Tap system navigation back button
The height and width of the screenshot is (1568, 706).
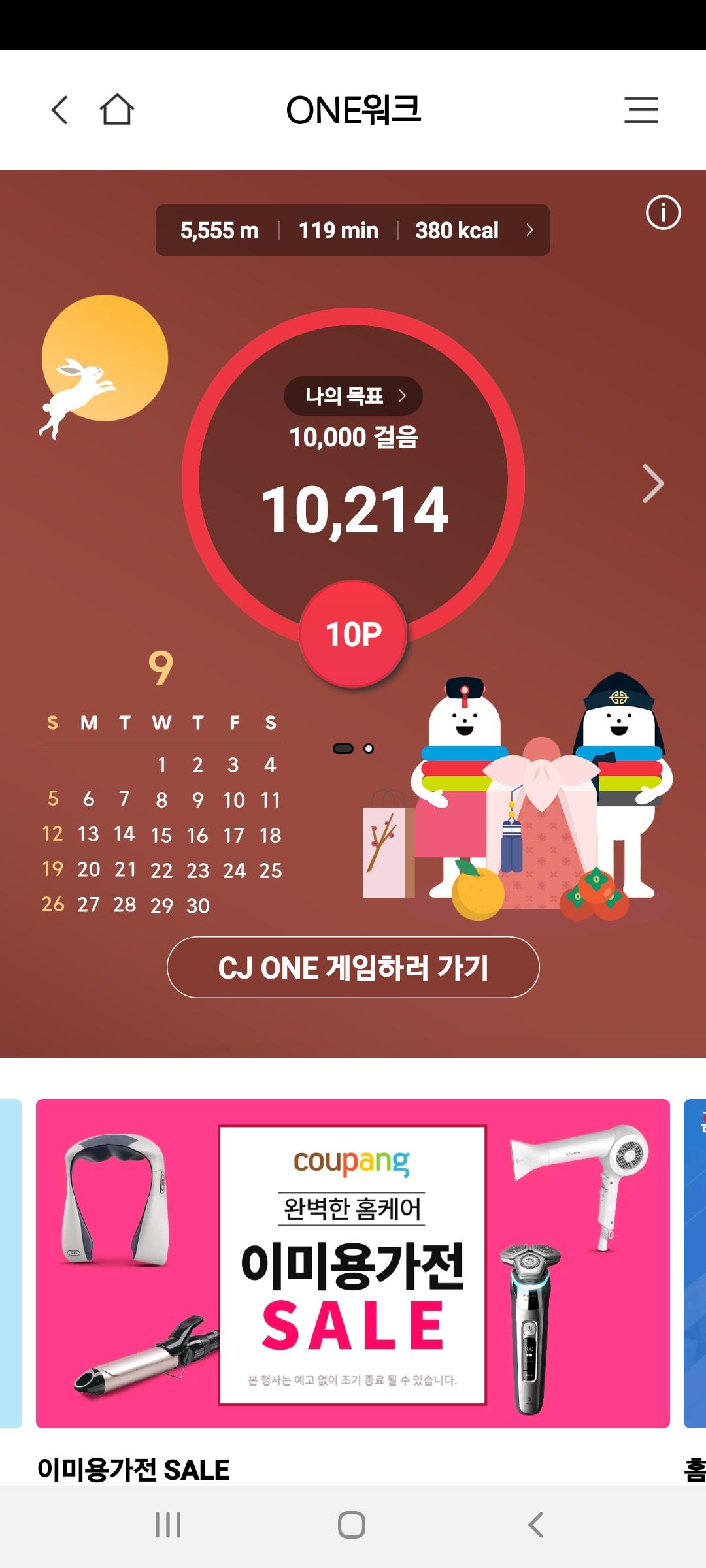coord(536,1525)
